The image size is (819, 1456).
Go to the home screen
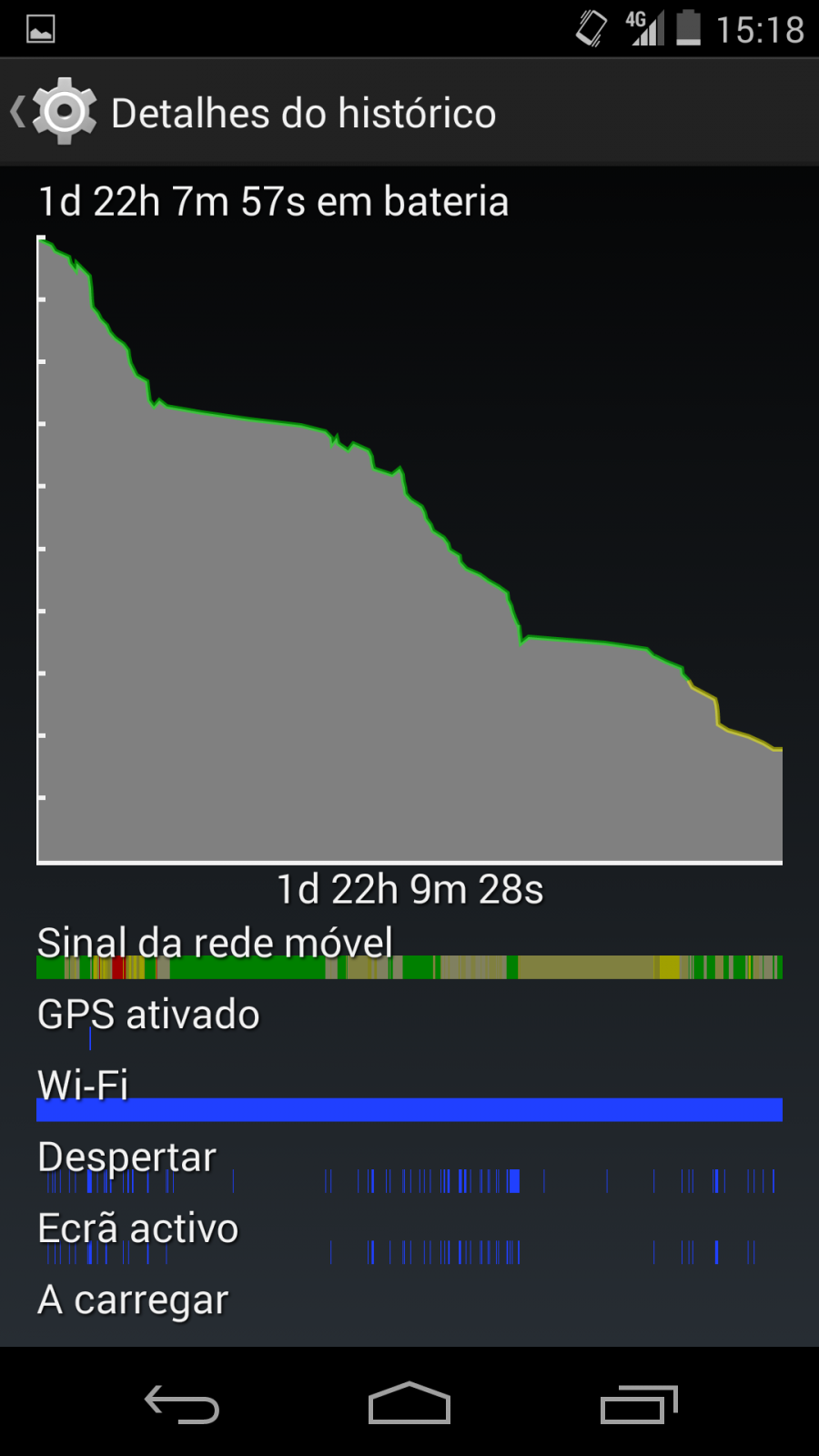tap(409, 1402)
